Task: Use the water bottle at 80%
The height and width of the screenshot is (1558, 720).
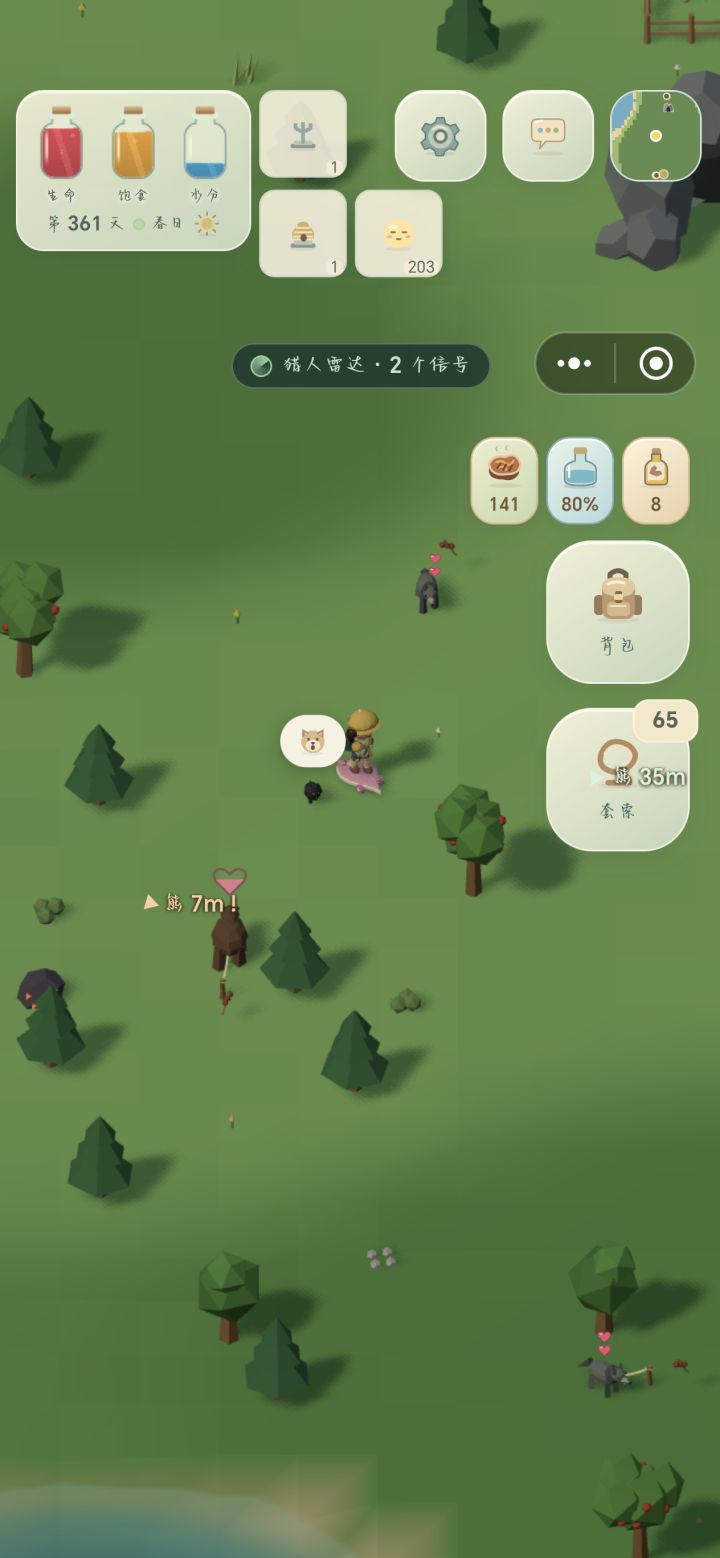Action: pyautogui.click(x=580, y=480)
